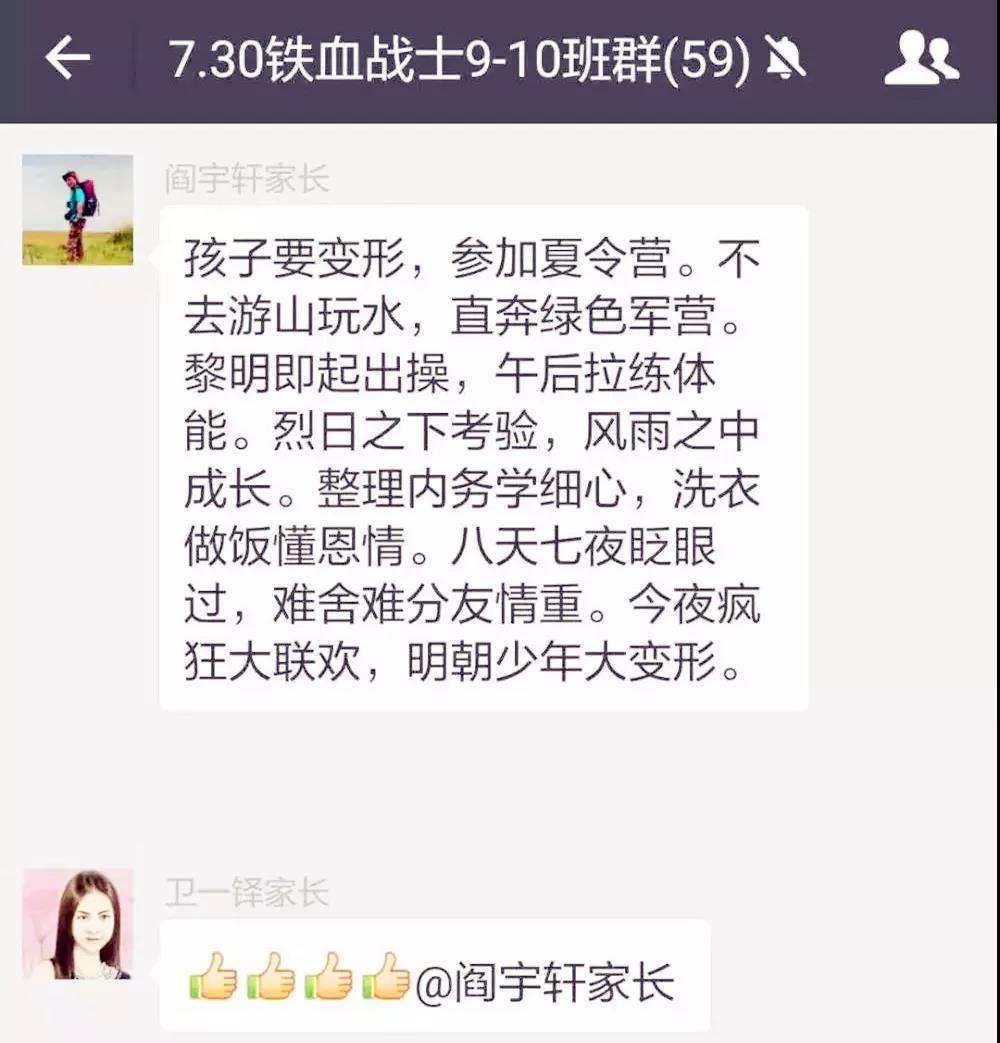Go back from the group chat
The width and height of the screenshot is (1000, 1043).
pos(67,59)
